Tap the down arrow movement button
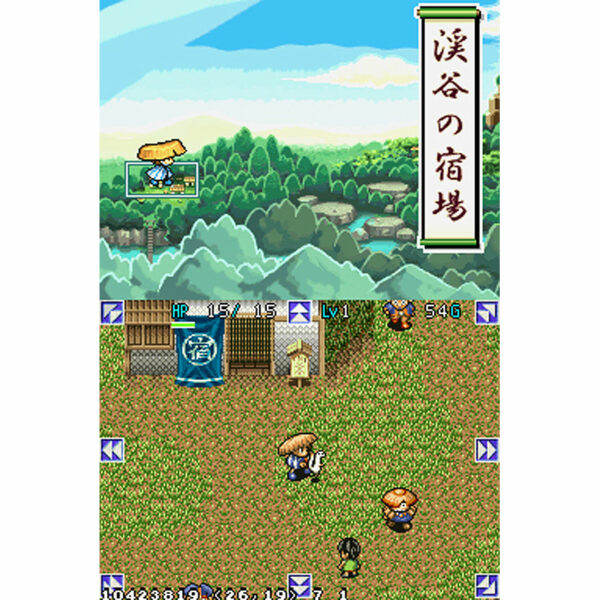 click(x=299, y=586)
